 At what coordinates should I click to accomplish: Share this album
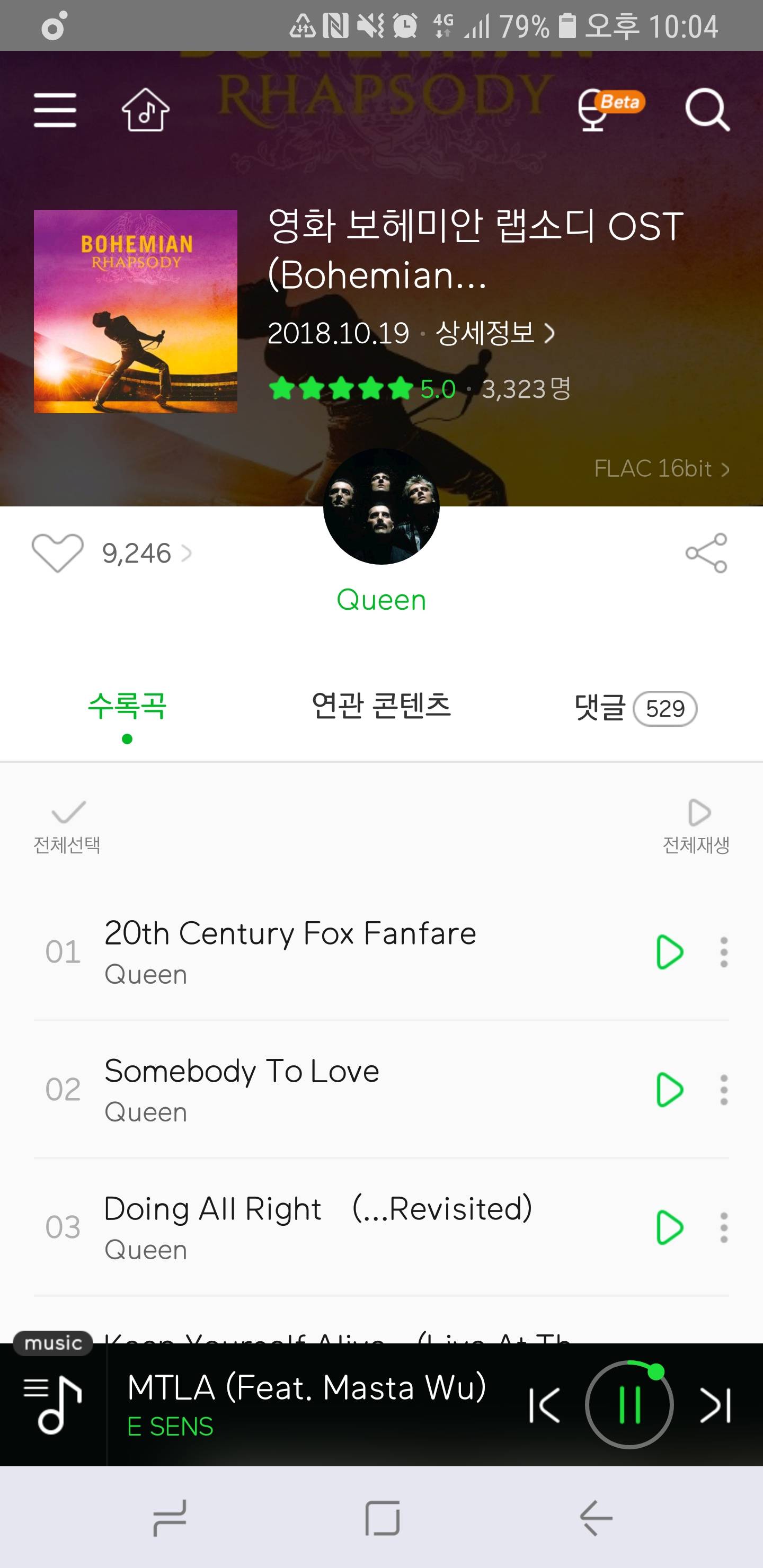(706, 553)
